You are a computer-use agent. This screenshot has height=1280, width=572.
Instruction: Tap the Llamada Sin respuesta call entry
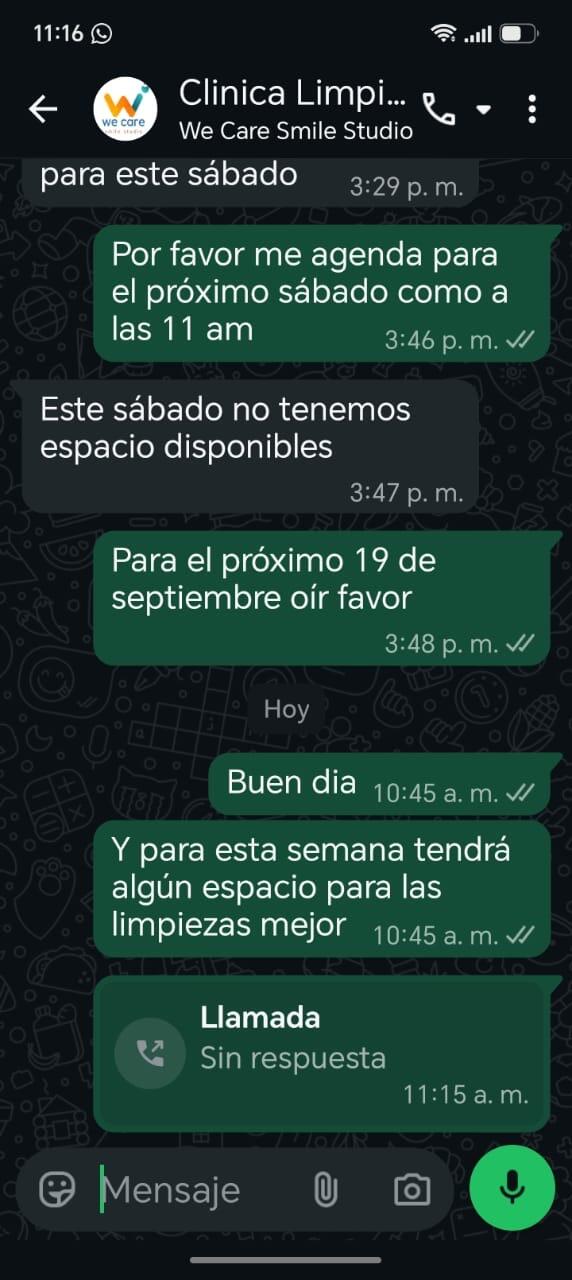tap(321, 1054)
